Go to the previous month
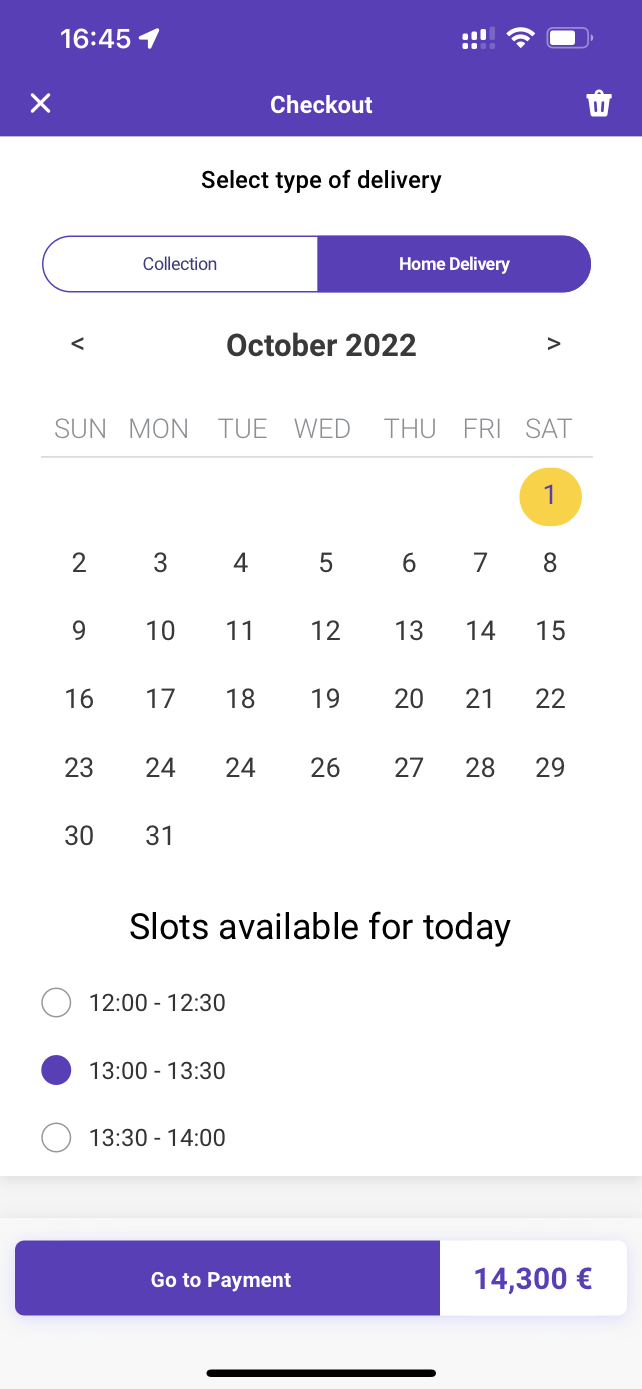 [78, 344]
